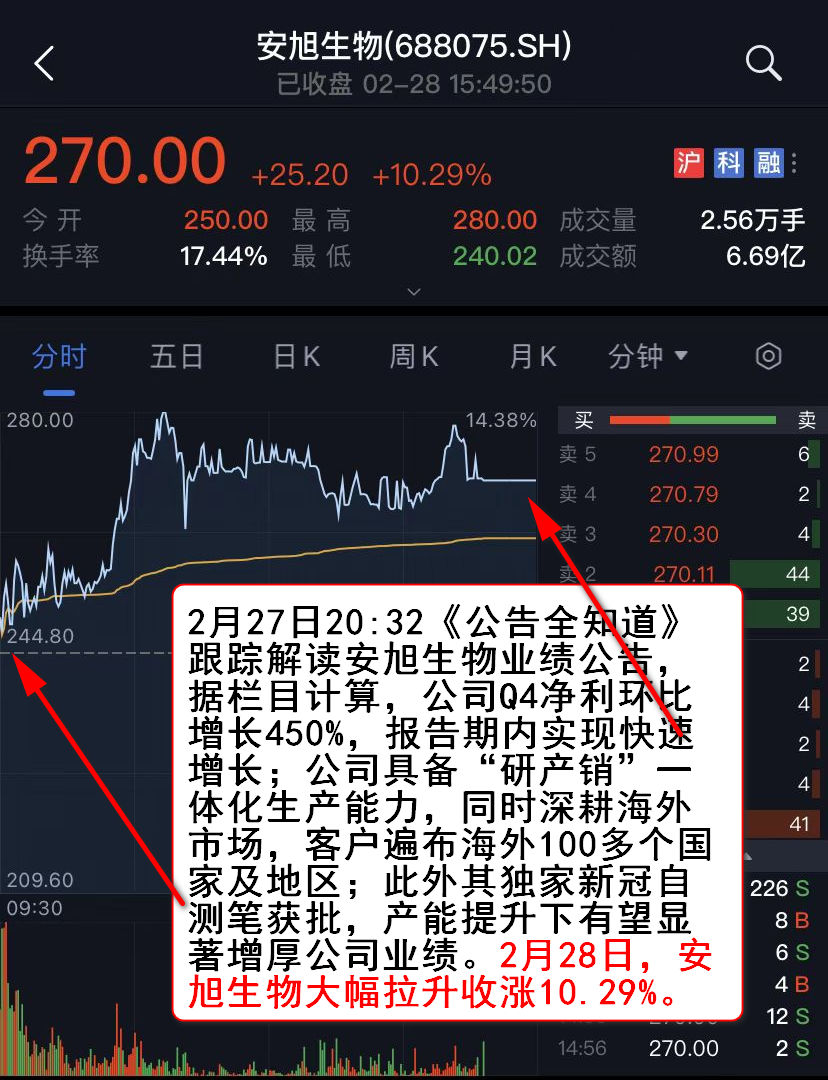Screen dimensions: 828x1080
Task: Go back using the top-left arrow
Action: (x=44, y=63)
